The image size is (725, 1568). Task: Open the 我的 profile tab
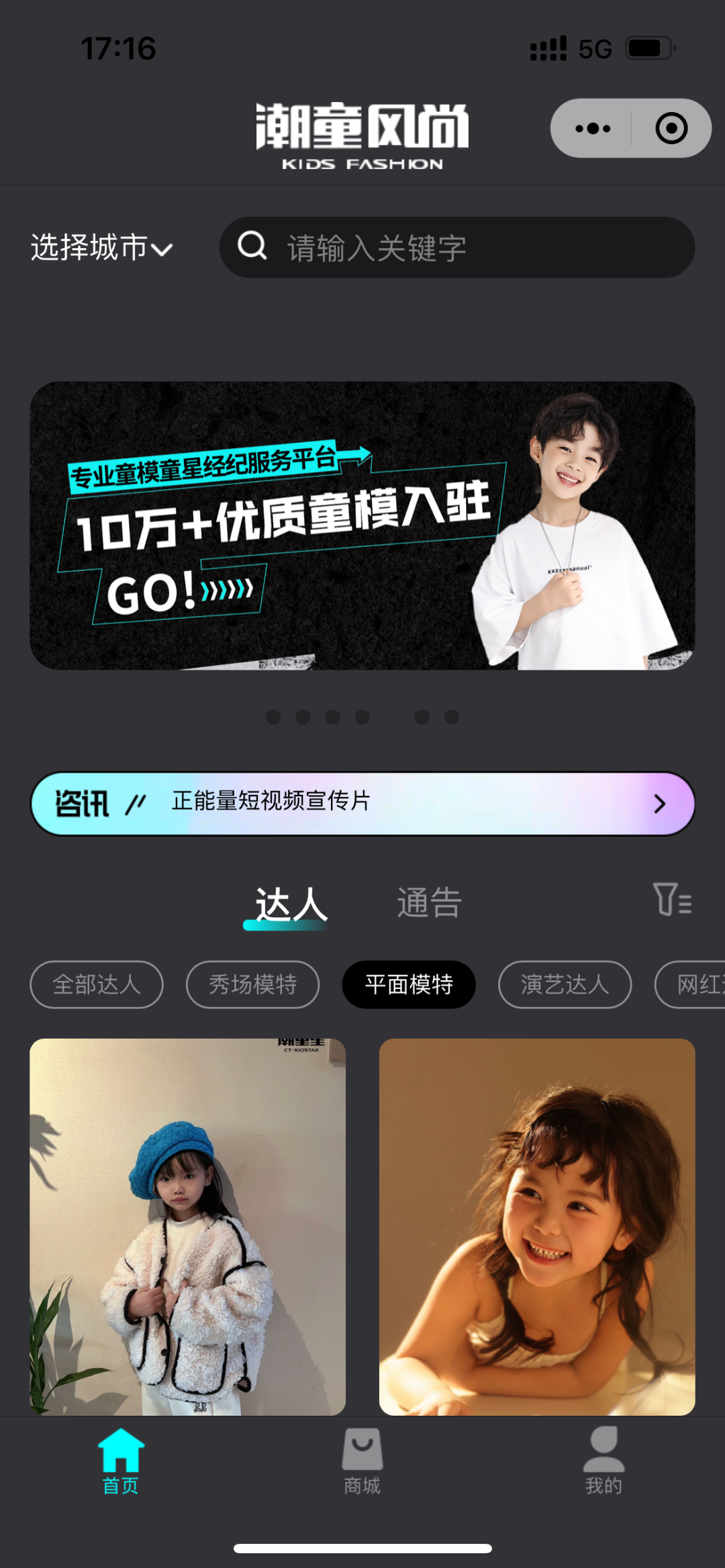pyautogui.click(x=603, y=1461)
